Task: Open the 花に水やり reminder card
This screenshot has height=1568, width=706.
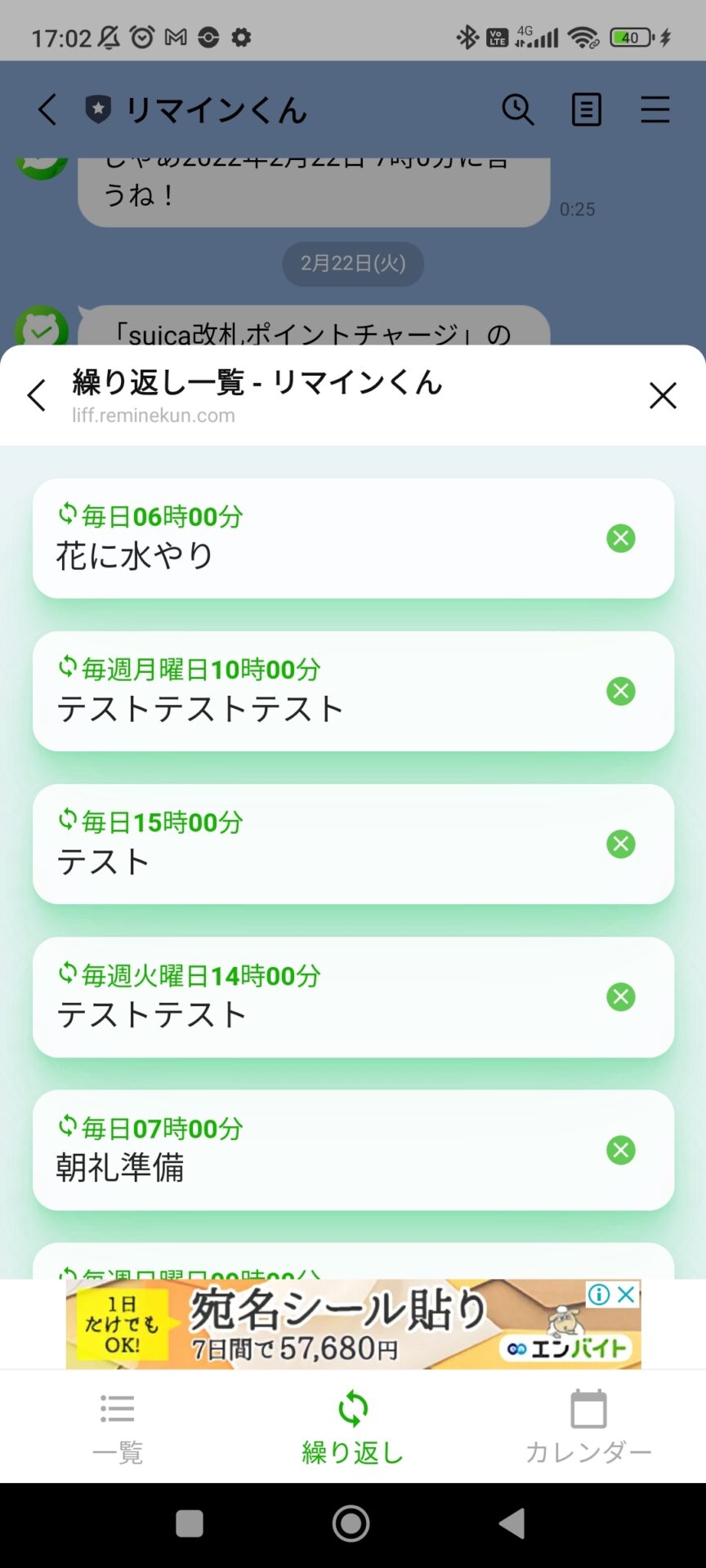Action: click(353, 538)
